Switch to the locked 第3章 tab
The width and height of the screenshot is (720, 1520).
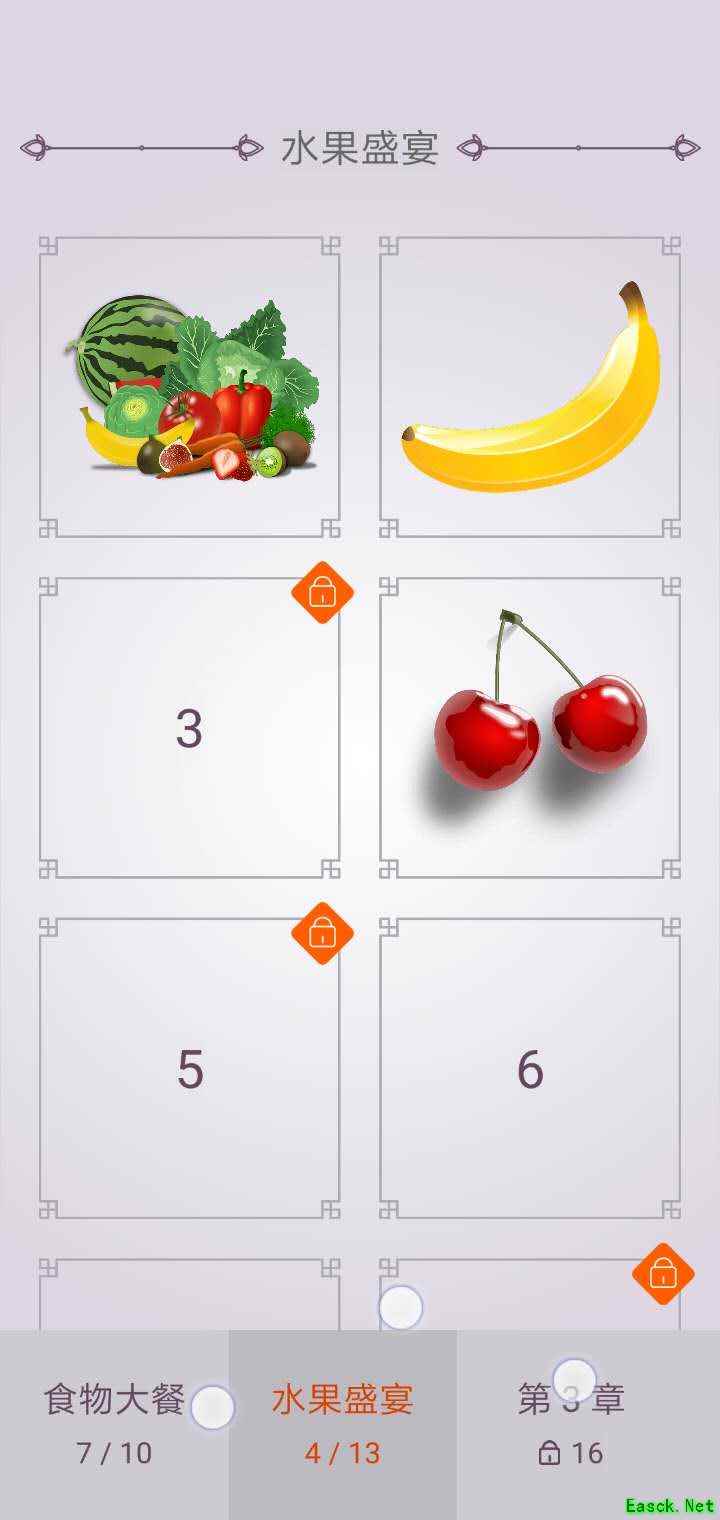tap(571, 1424)
